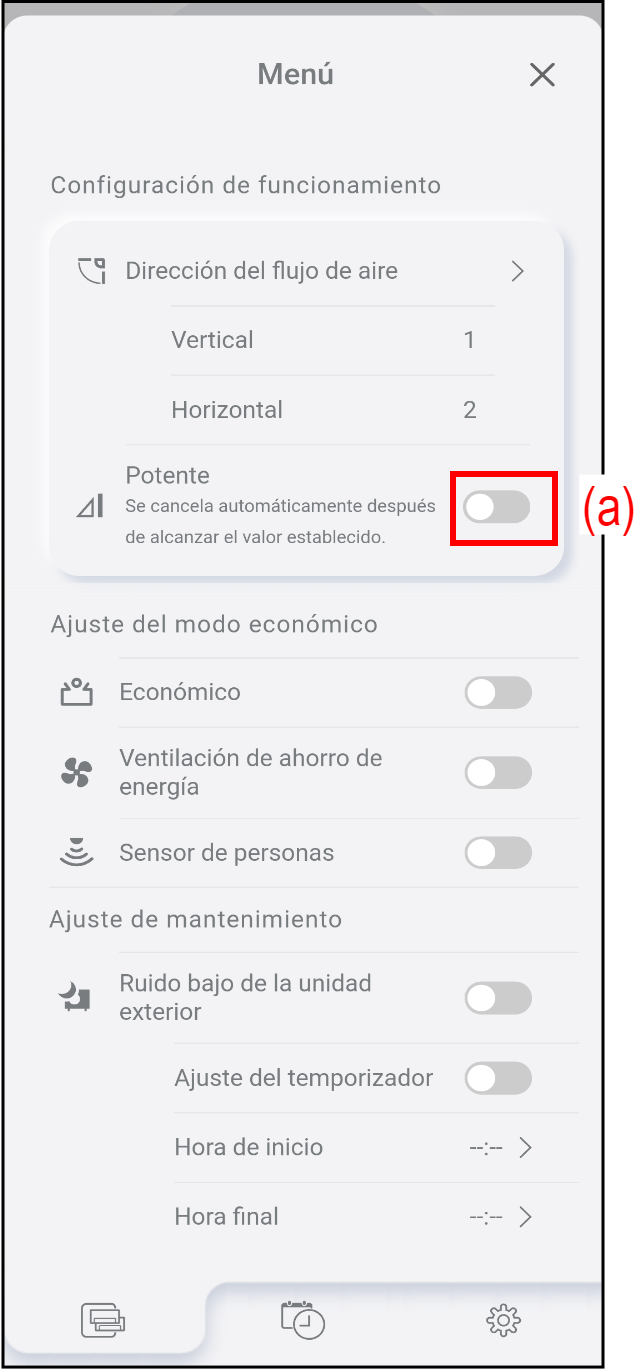Turn on Ajuste del temporizador
Screen dimensions: 643x1371
497,1078
